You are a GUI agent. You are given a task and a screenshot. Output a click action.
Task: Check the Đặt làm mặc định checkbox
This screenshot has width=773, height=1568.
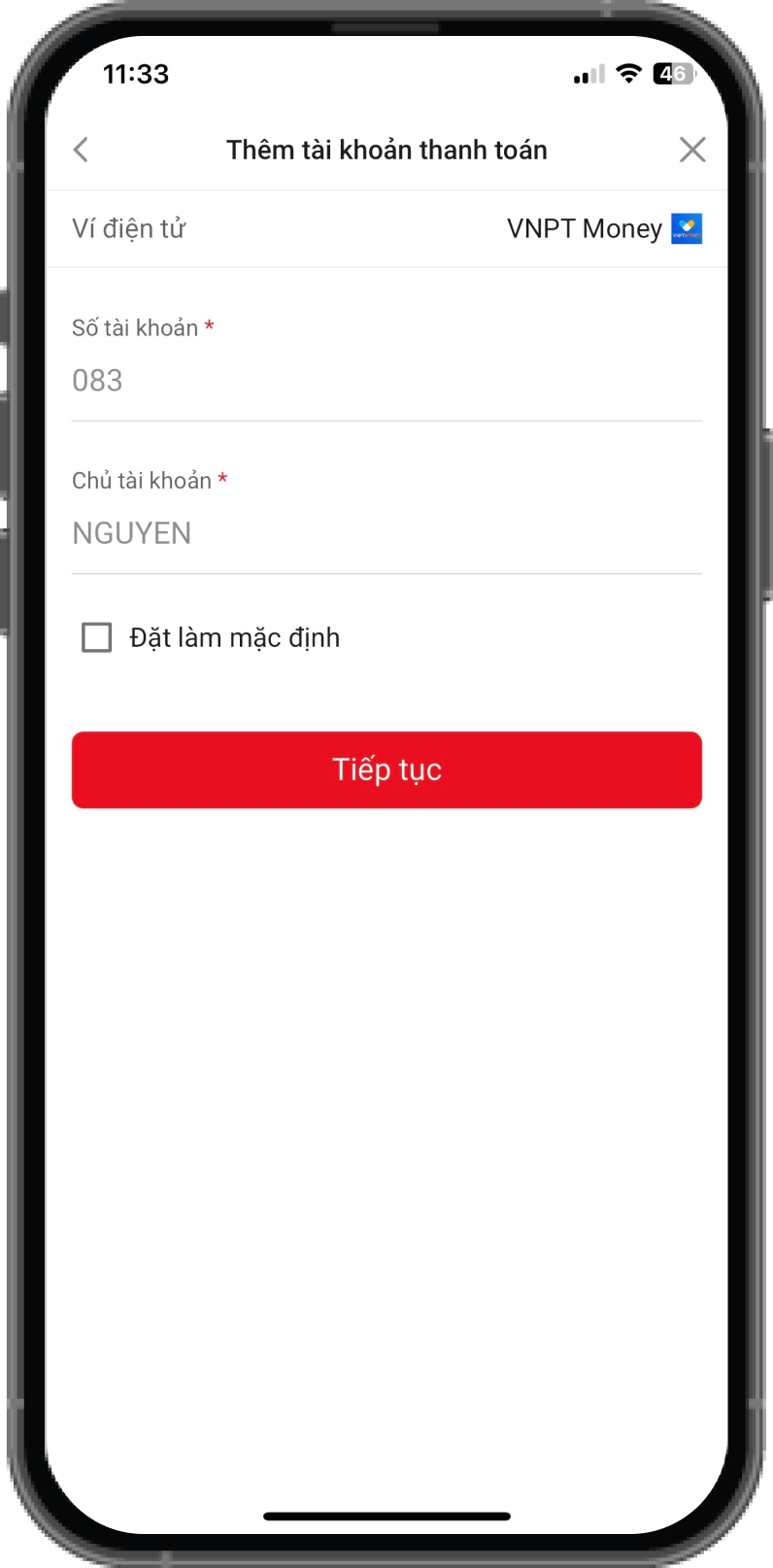tap(97, 637)
